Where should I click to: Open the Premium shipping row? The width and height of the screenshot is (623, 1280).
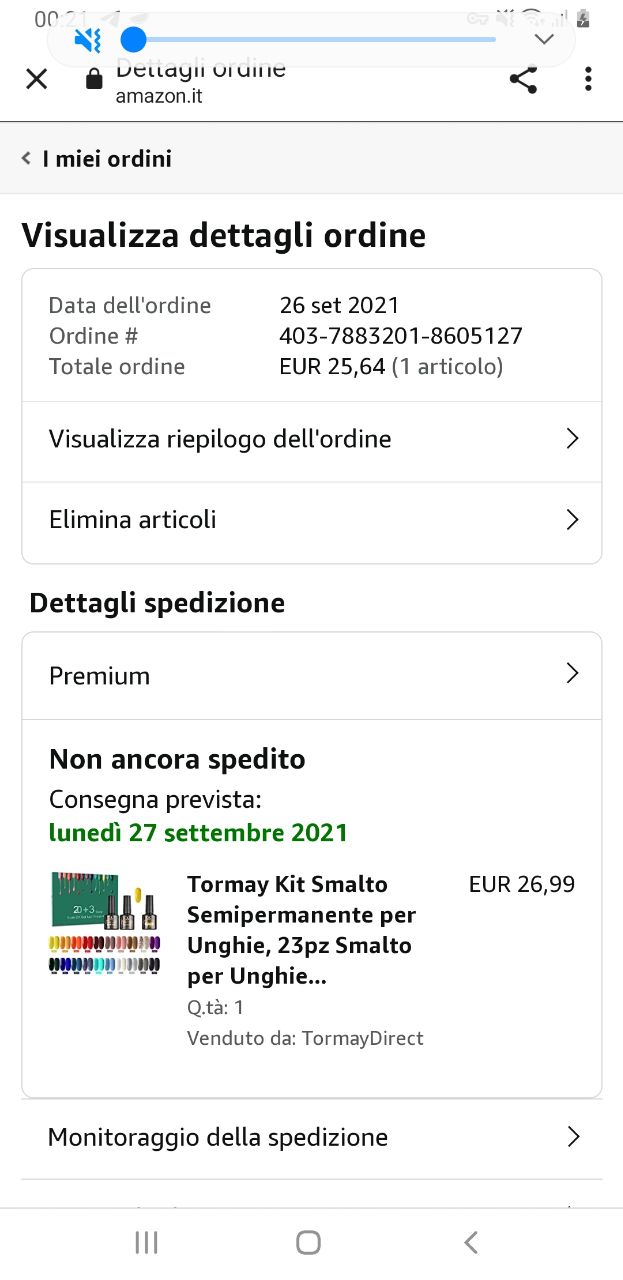[x=311, y=675]
